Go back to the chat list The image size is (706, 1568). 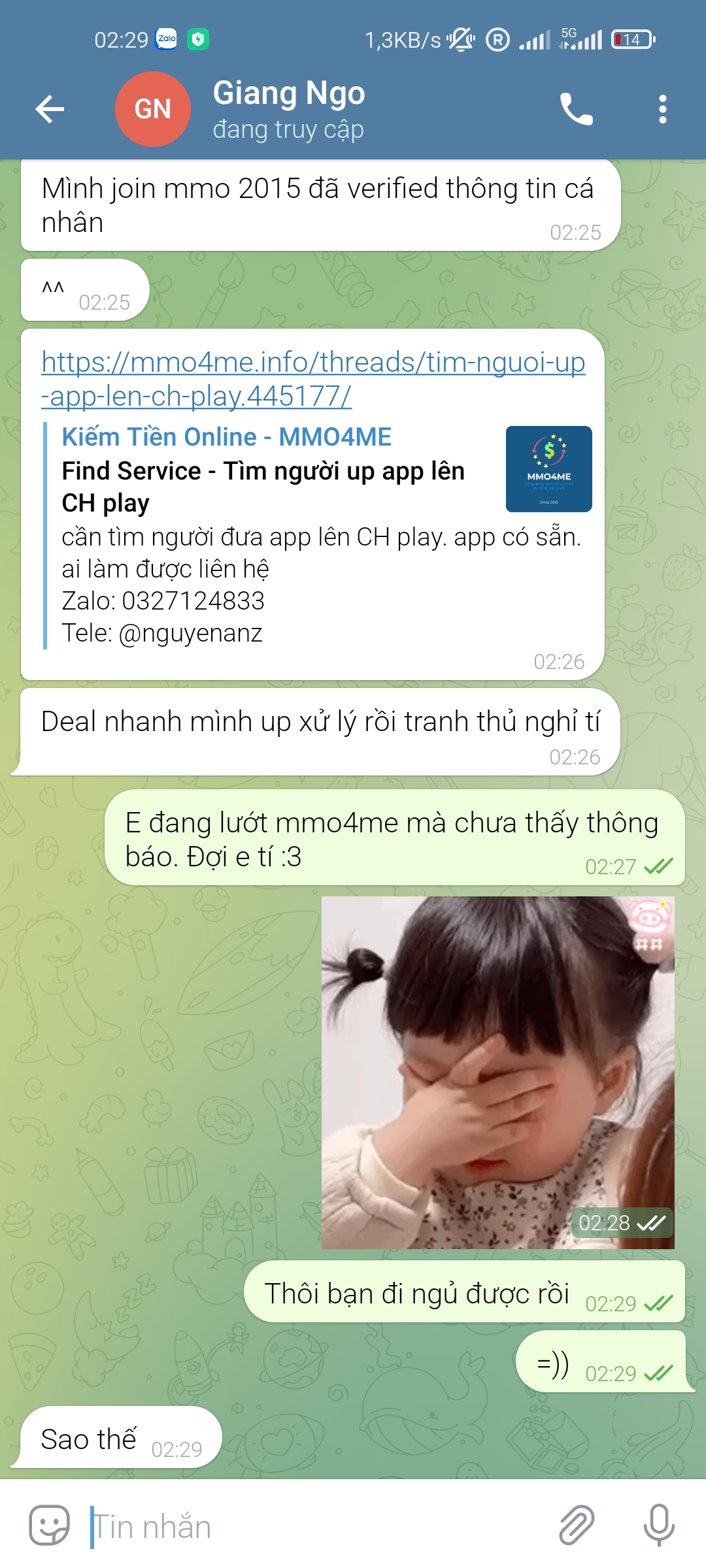click(x=50, y=109)
